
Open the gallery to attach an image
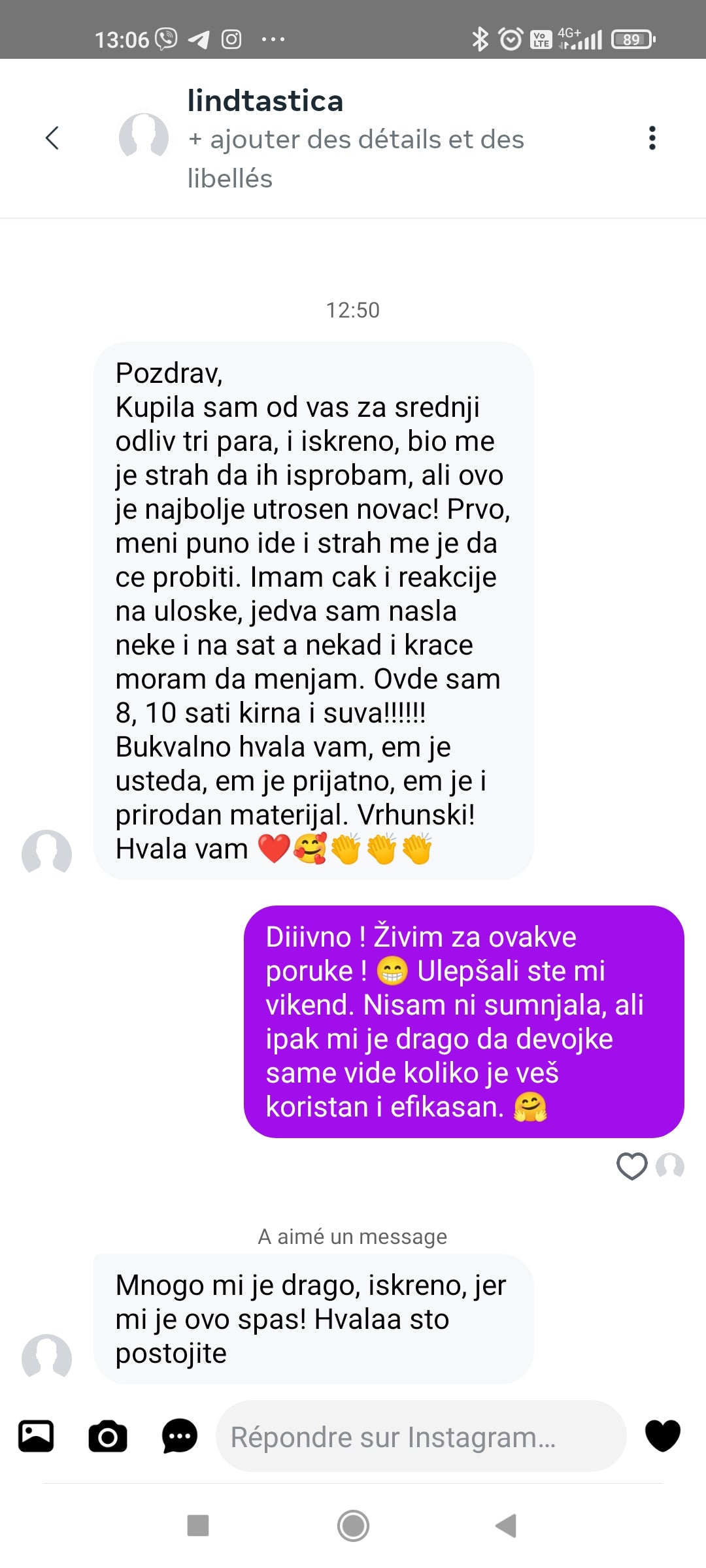point(36,1436)
